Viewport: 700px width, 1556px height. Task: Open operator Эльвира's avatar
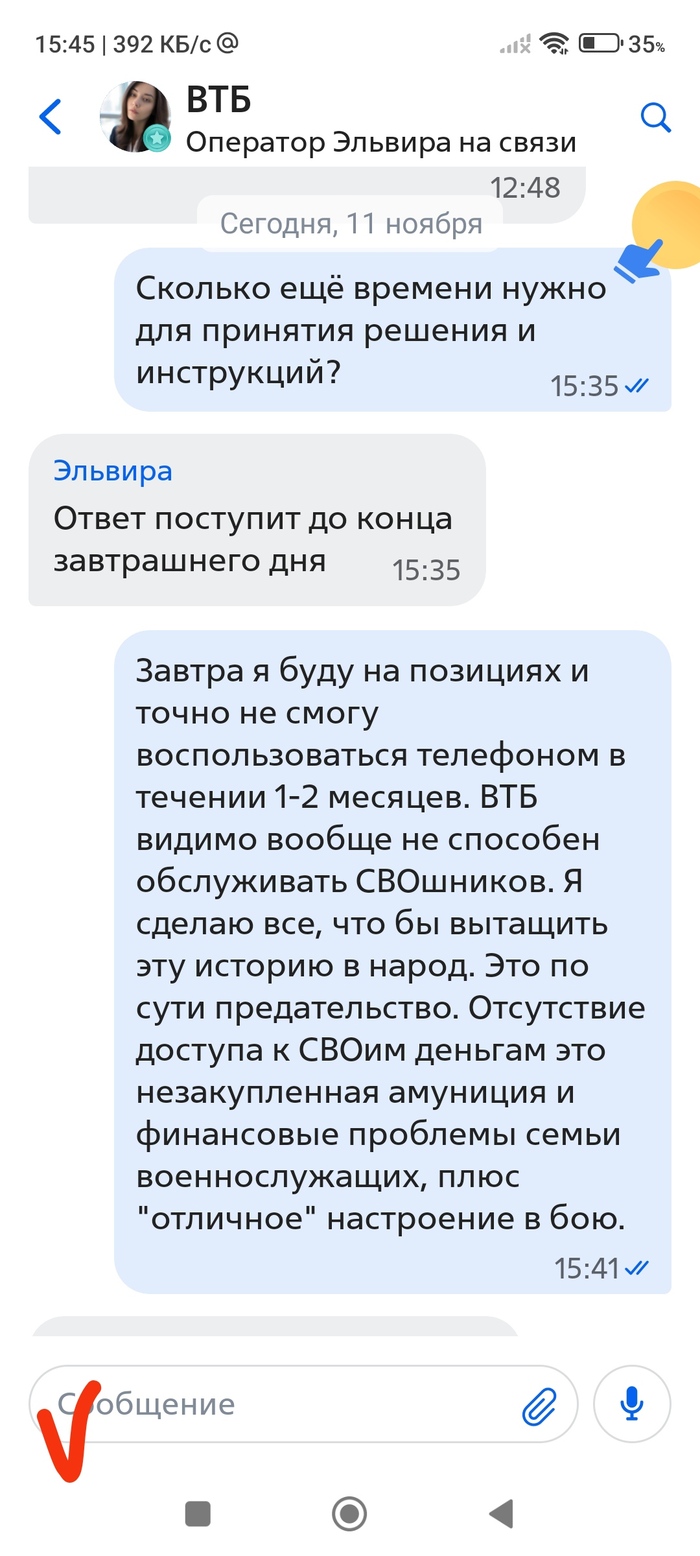tap(135, 117)
